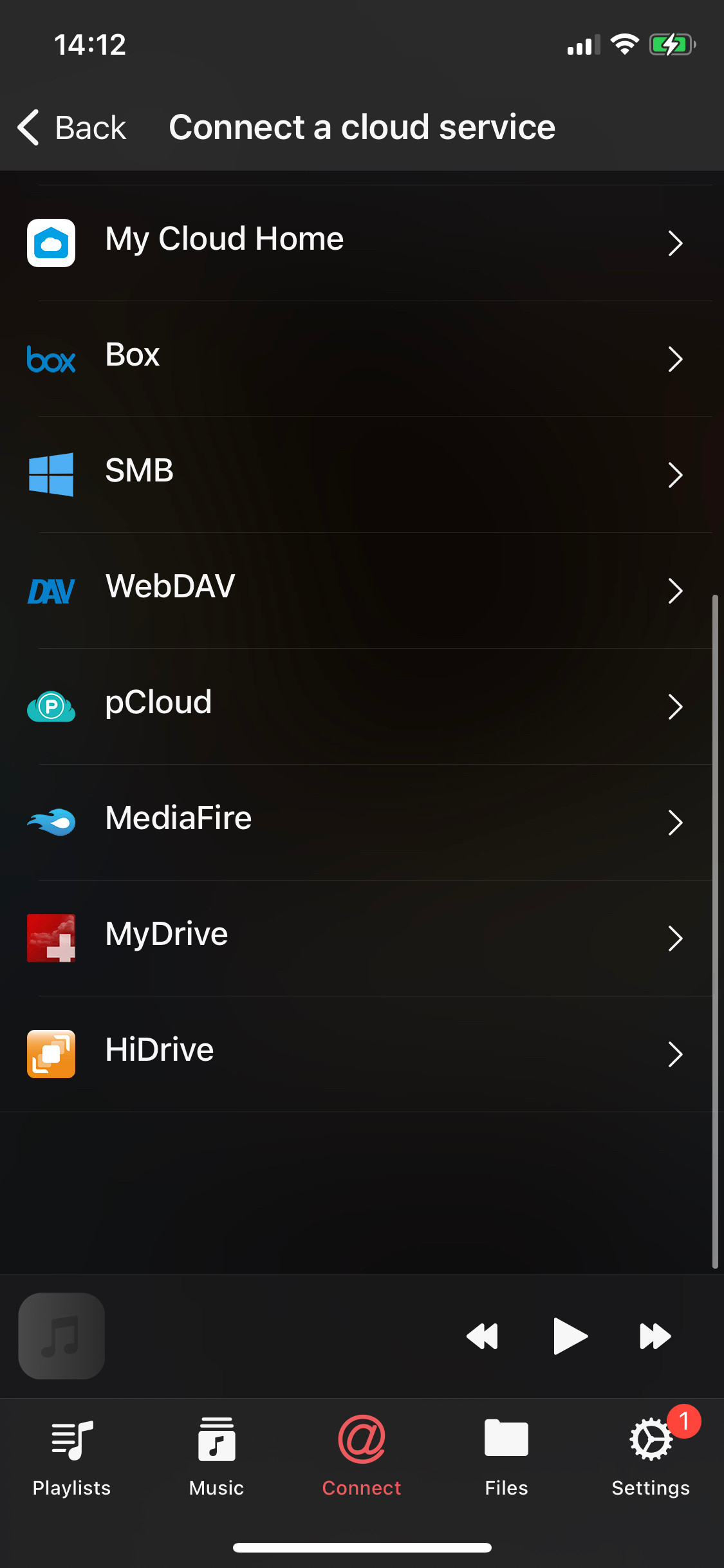This screenshot has width=724, height=1568.
Task: Expand the HiDrive row chevron
Action: pos(674,1054)
